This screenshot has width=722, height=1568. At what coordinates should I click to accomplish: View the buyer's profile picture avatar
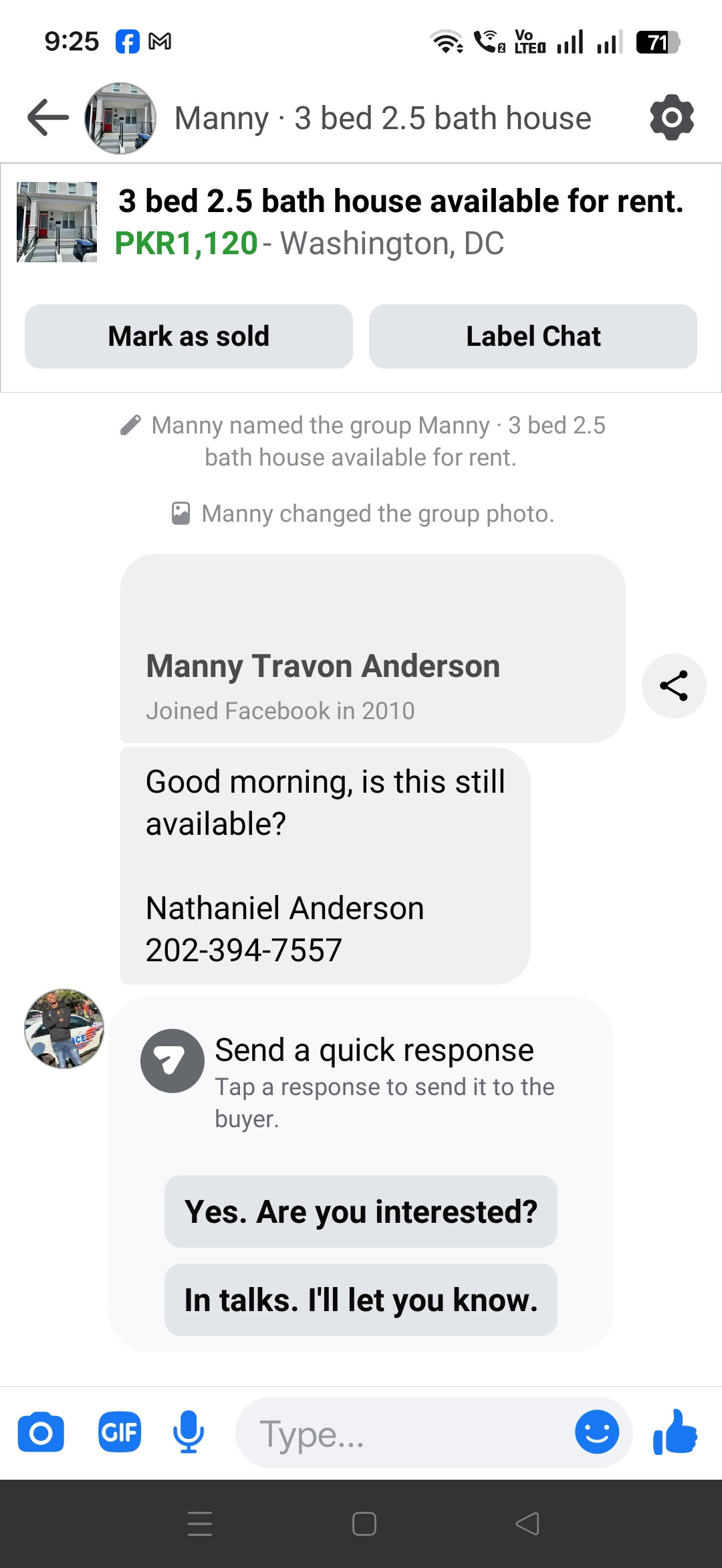point(64,1029)
